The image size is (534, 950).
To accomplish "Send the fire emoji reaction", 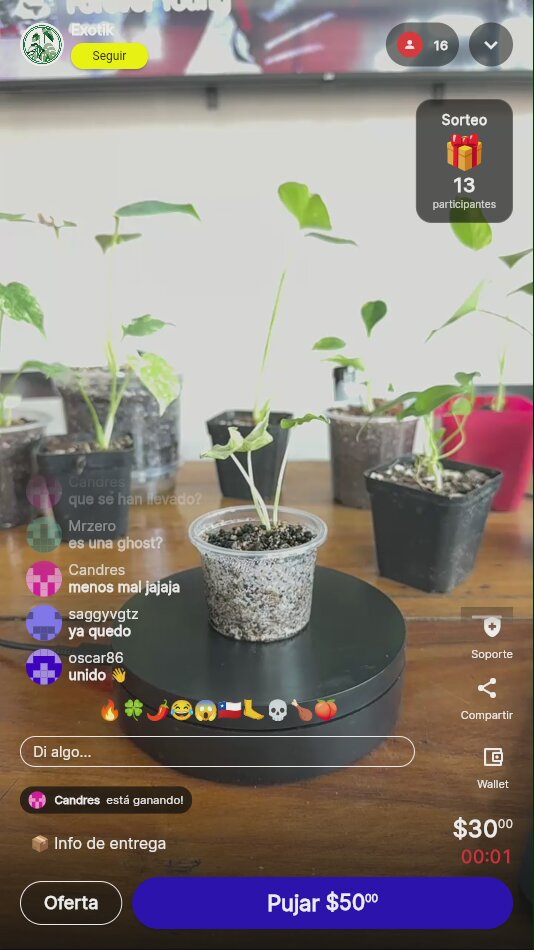I will (x=110, y=710).
